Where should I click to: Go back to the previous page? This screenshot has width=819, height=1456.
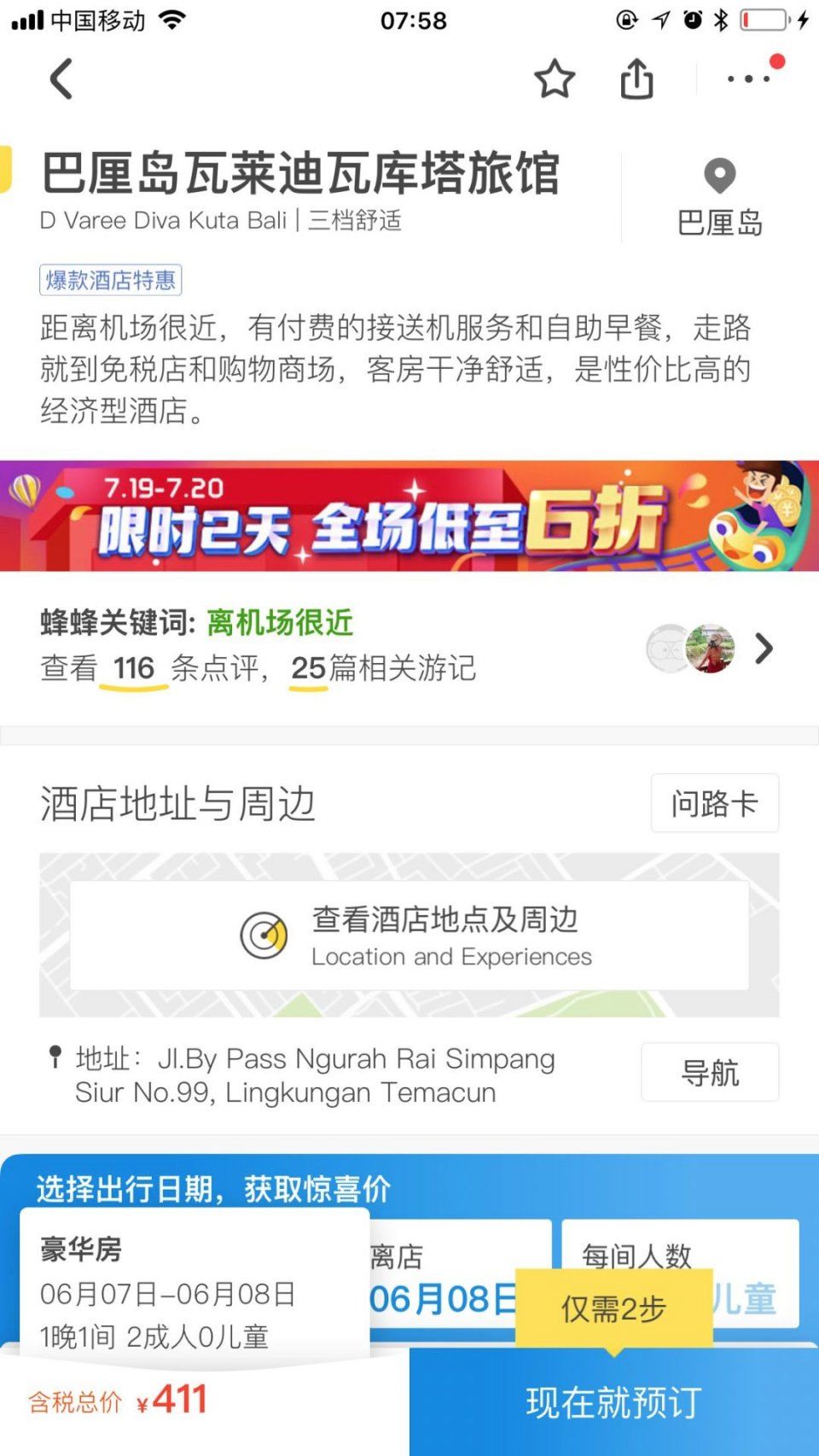pos(61,79)
